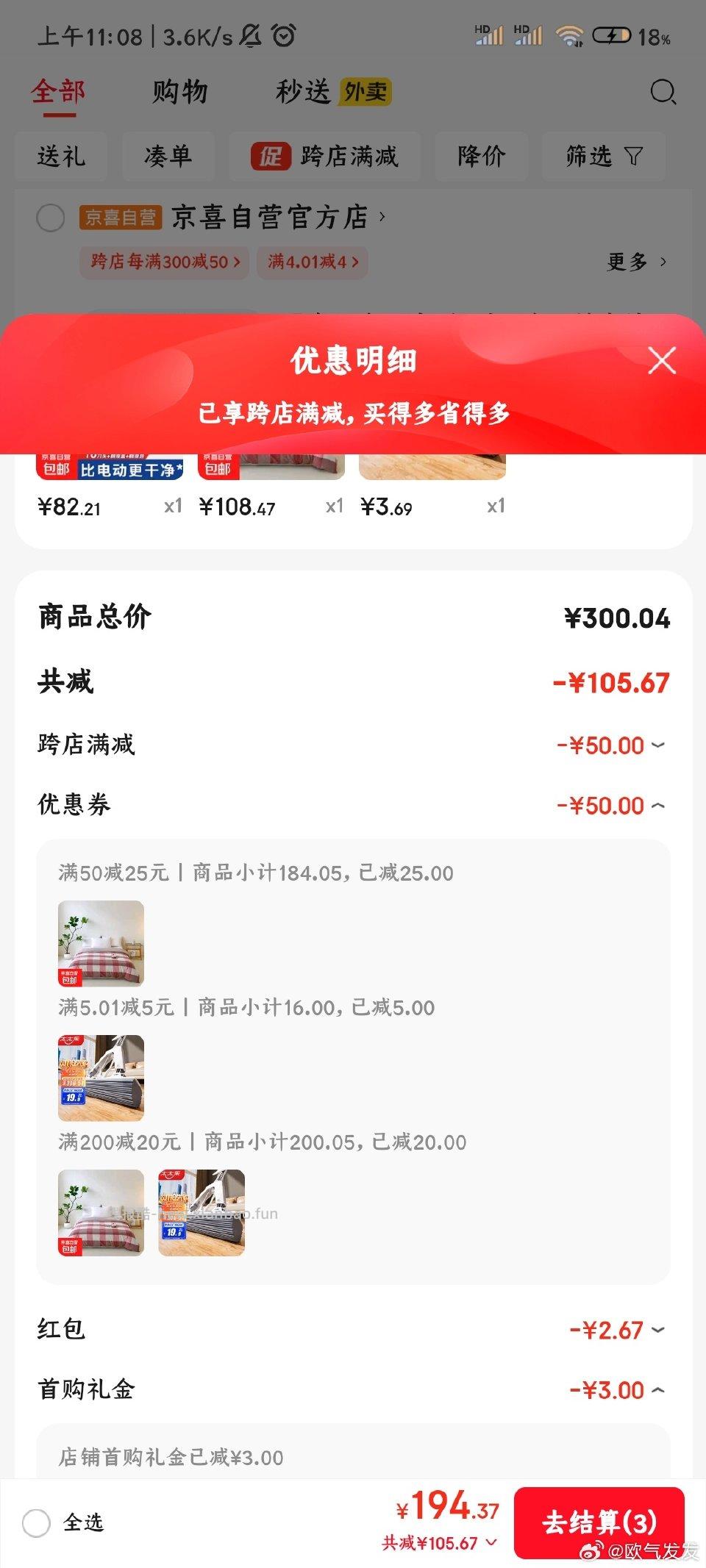The width and height of the screenshot is (706, 1568).
Task: Open 更多 for more store promotions
Action: (x=629, y=262)
